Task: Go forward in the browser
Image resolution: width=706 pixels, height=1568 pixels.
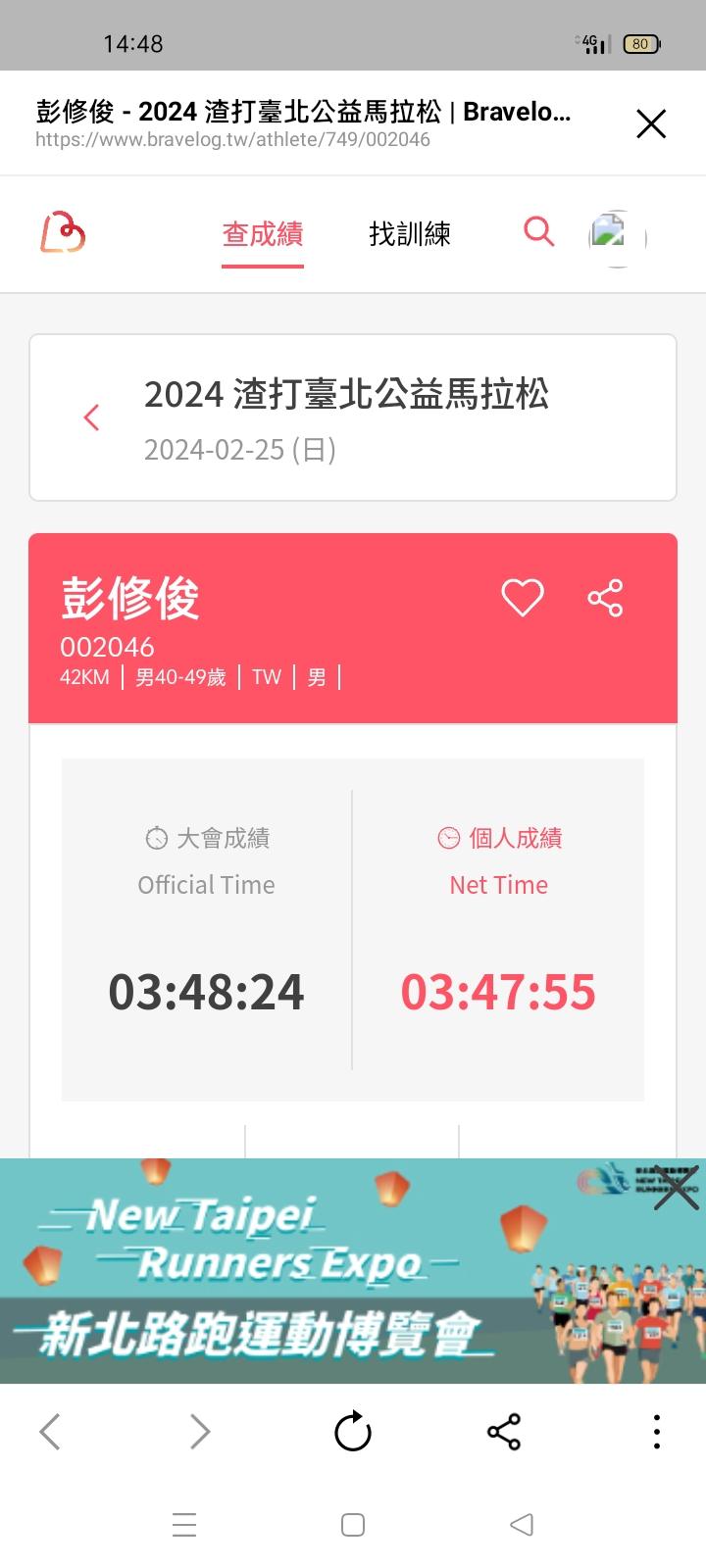Action: pyautogui.click(x=200, y=1432)
